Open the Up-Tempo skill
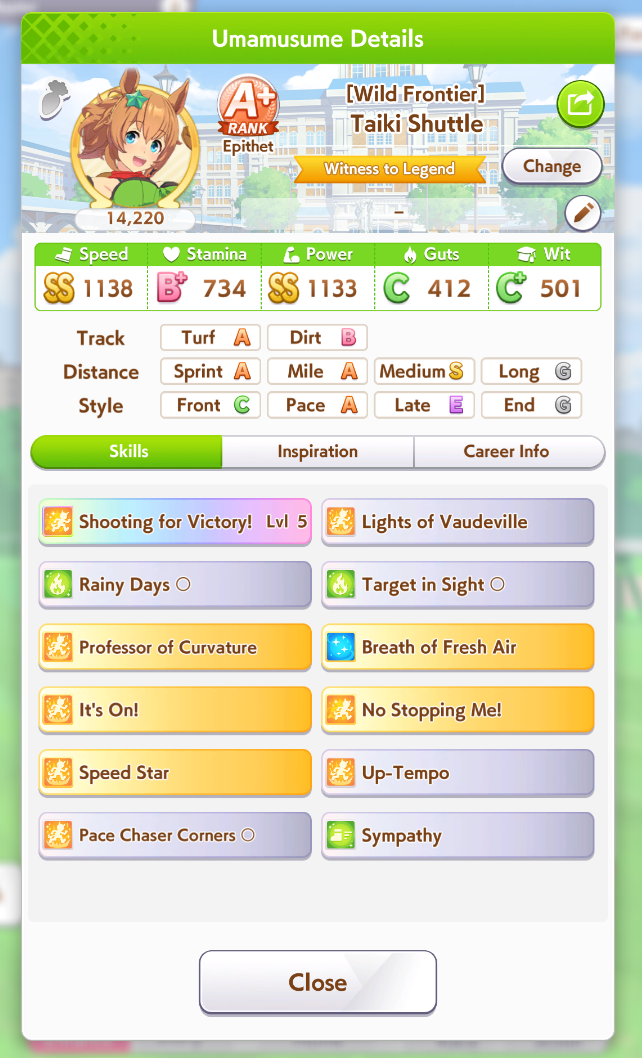Image resolution: width=642 pixels, height=1058 pixels. [458, 773]
